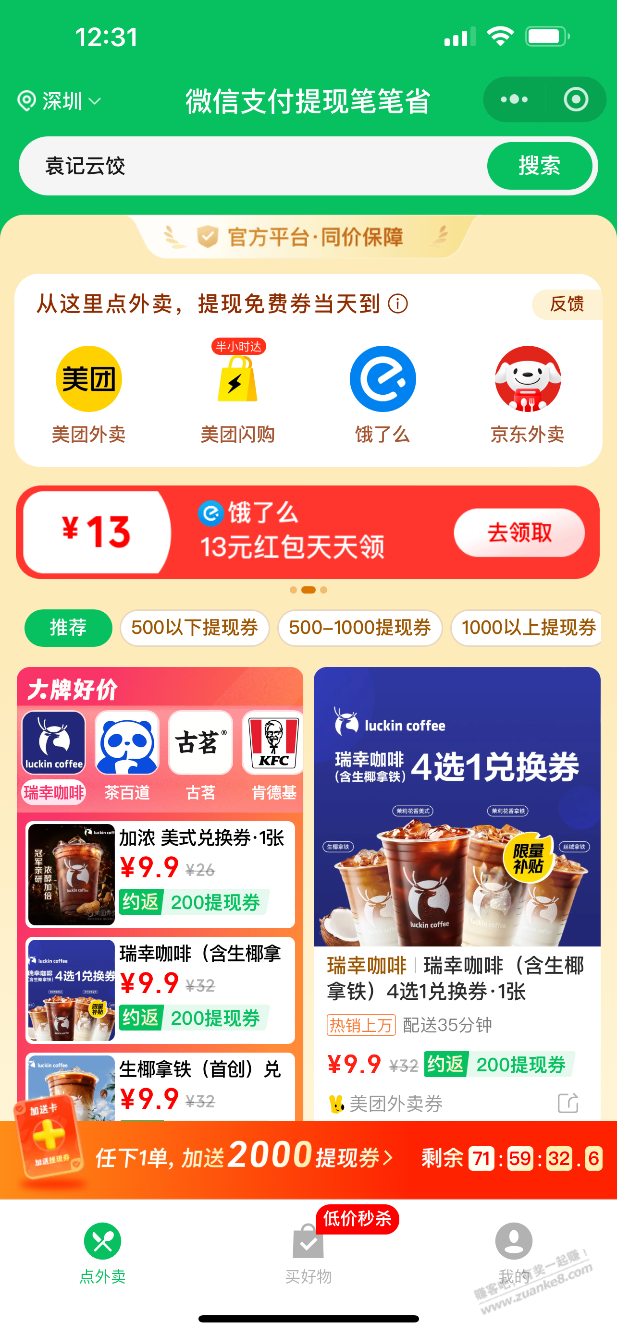Choose the 肯德基 brand

(273, 755)
